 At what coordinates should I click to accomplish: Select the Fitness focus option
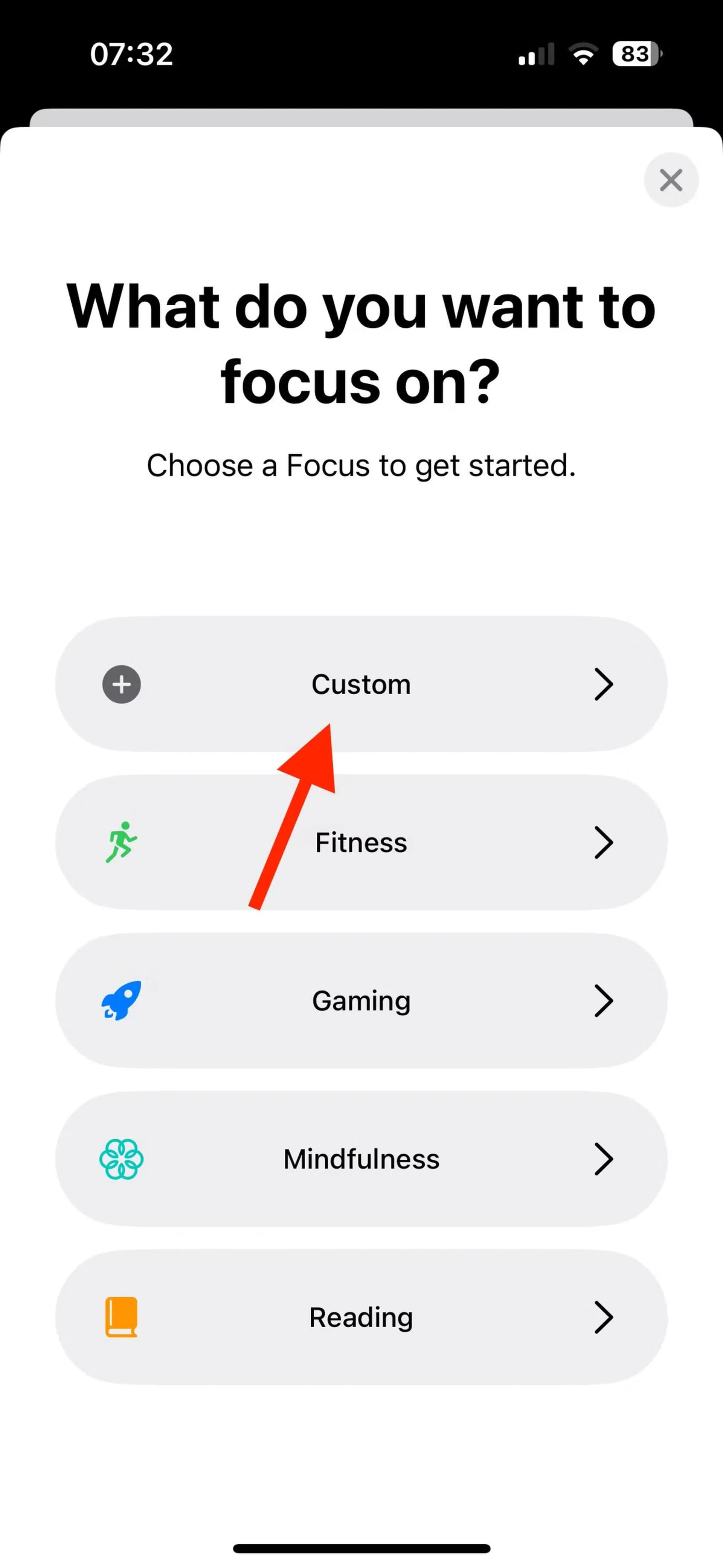361,842
